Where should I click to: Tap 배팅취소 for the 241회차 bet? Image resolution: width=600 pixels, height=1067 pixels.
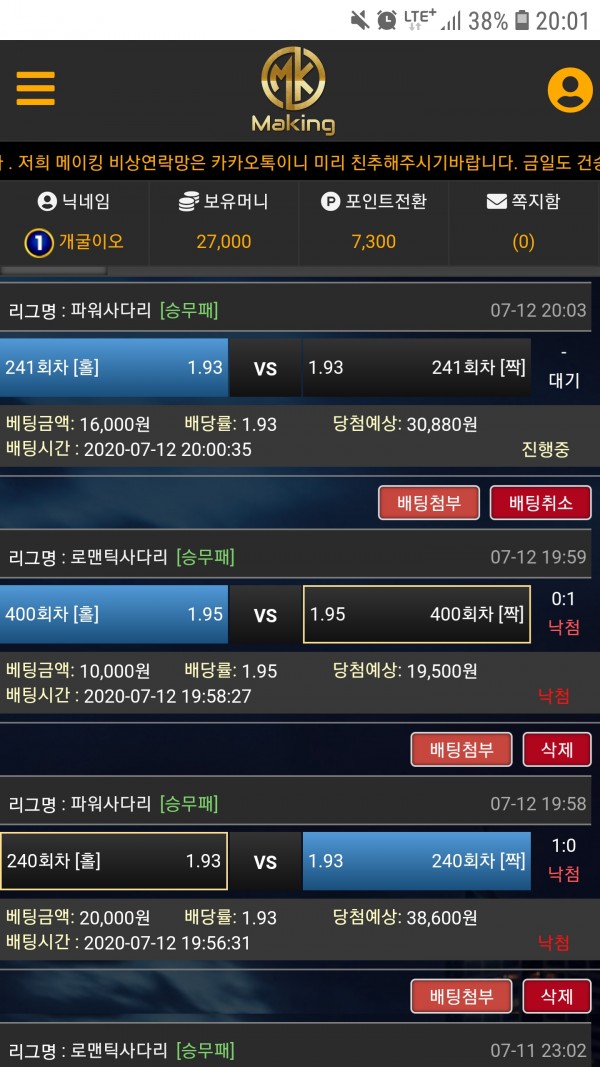tap(540, 503)
